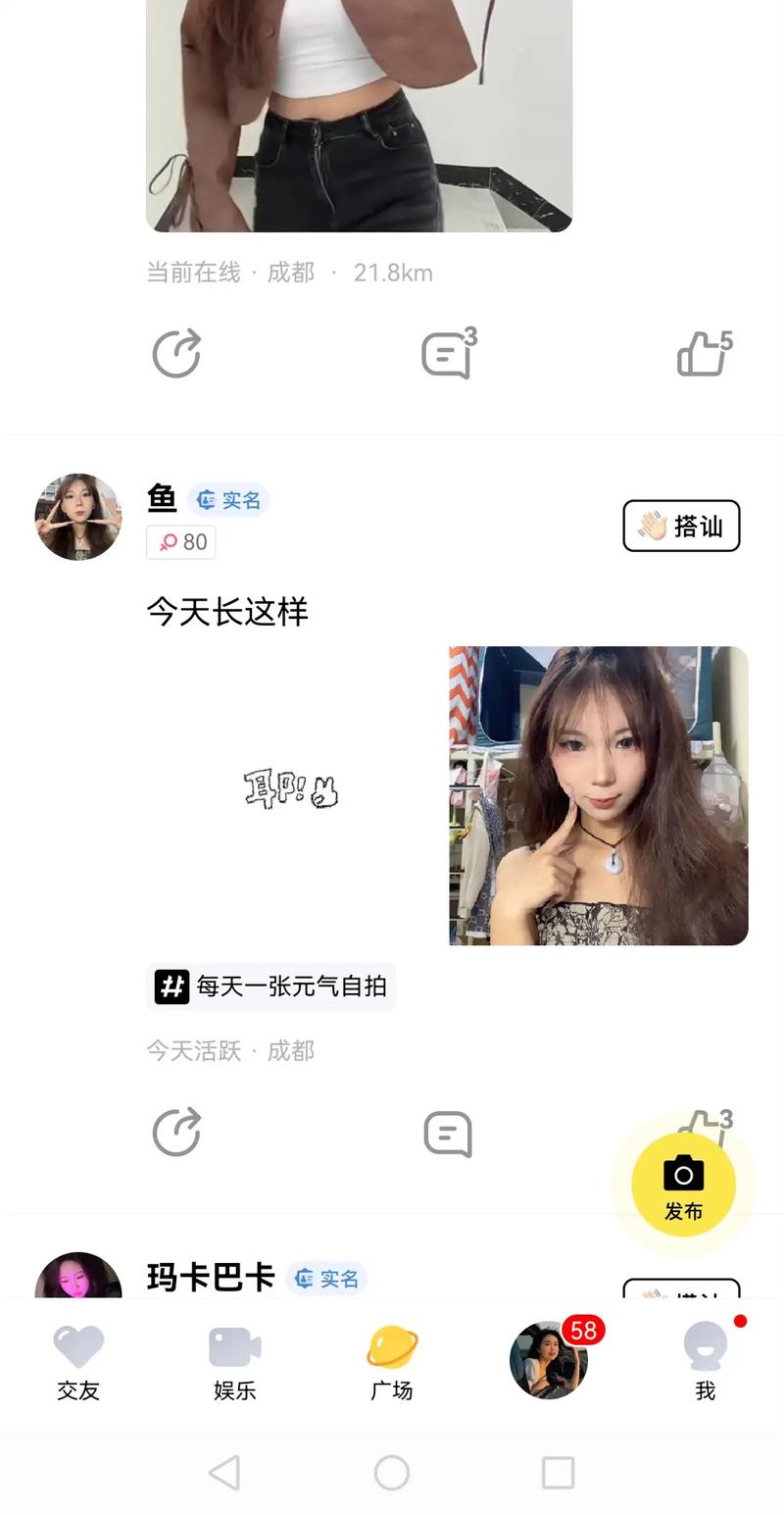
Task: Tap the hashtag 每天一张元气自拍
Action: (x=270, y=987)
